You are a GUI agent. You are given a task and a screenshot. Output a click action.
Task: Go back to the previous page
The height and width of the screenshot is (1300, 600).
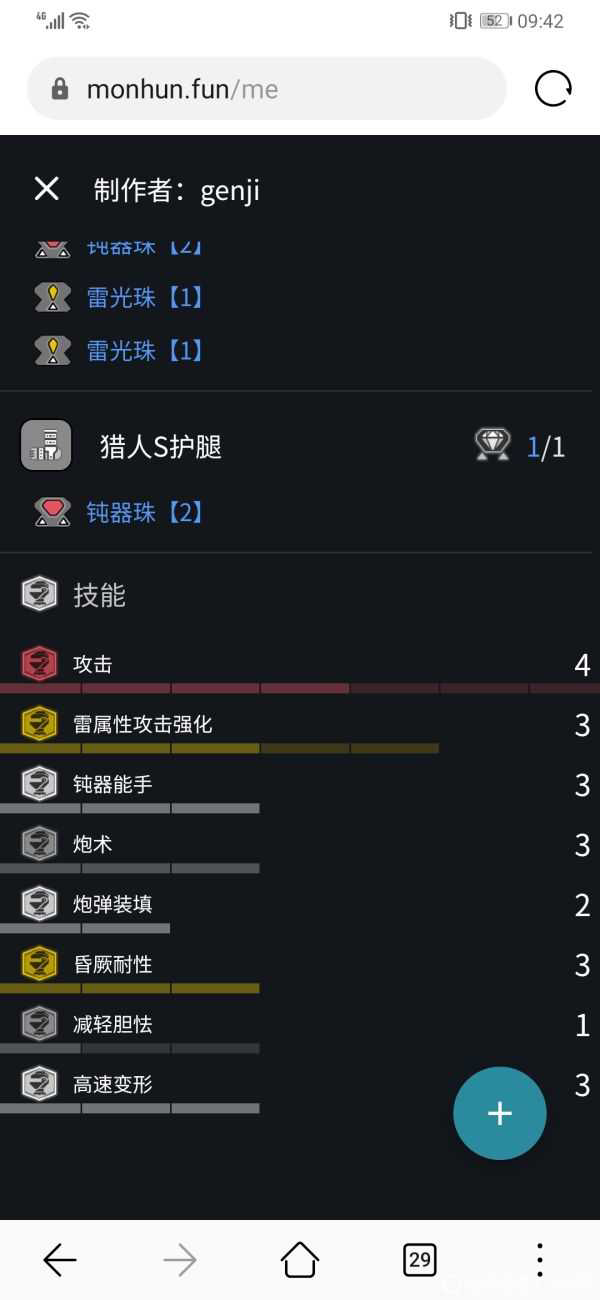(x=60, y=1260)
